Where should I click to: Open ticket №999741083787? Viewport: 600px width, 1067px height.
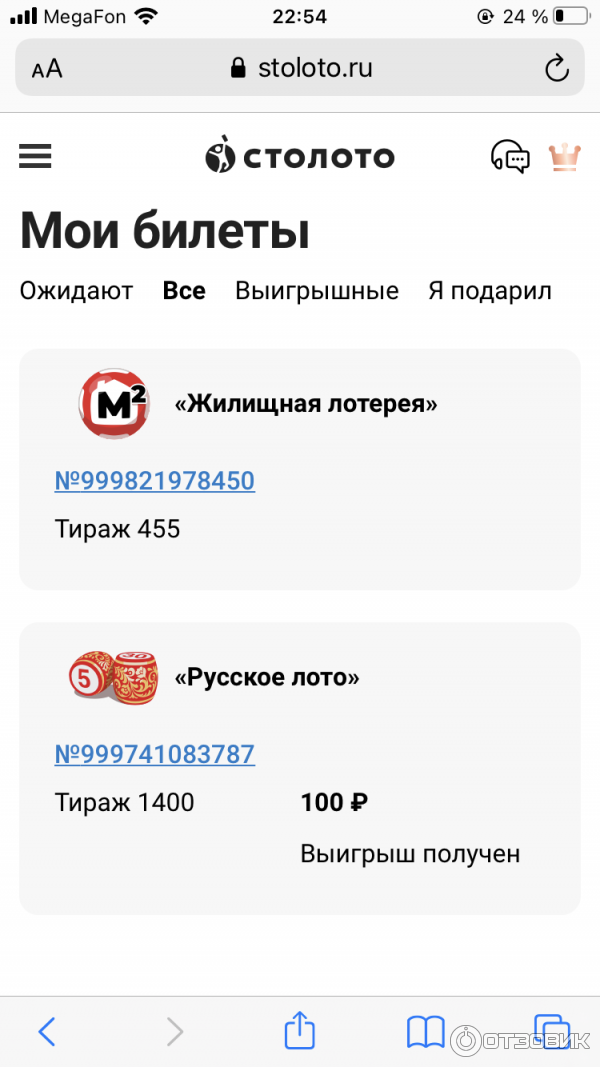coord(155,754)
